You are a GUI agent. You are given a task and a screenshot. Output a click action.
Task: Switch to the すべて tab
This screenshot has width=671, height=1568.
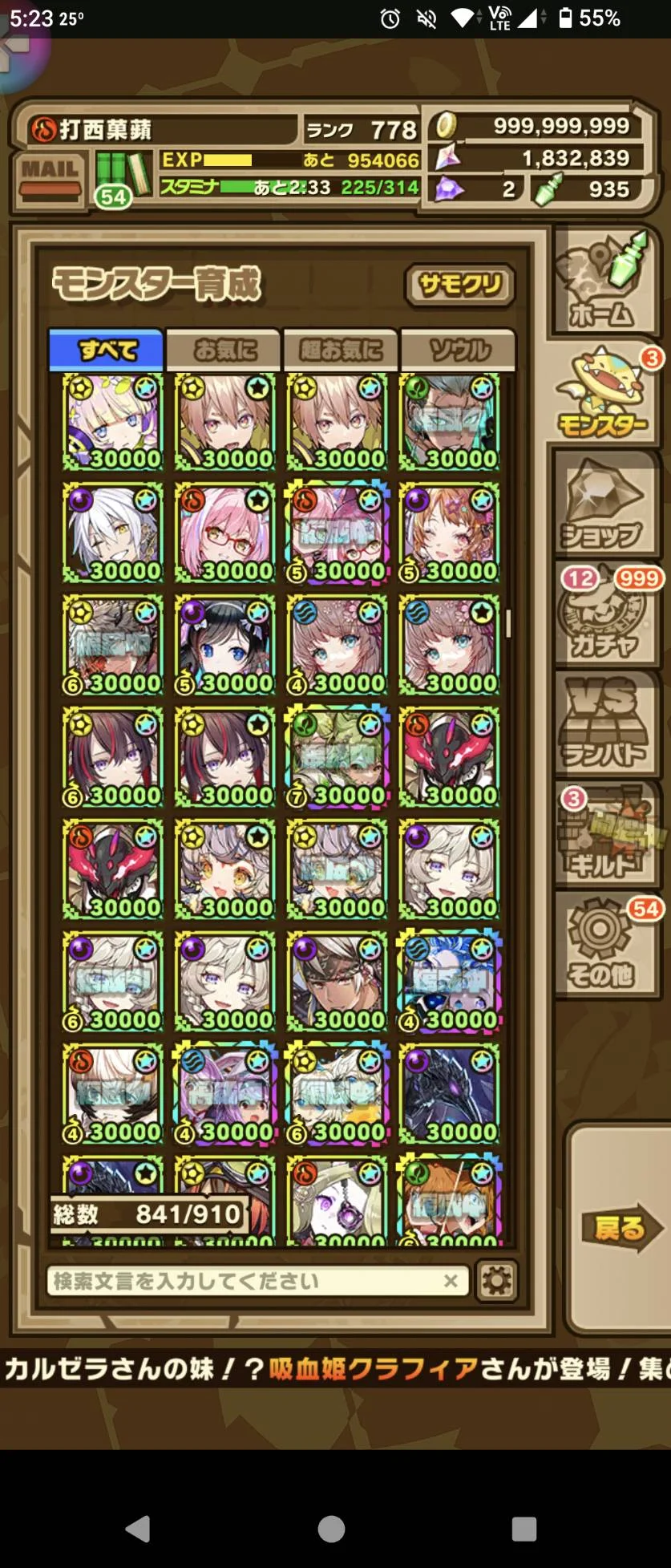[107, 350]
